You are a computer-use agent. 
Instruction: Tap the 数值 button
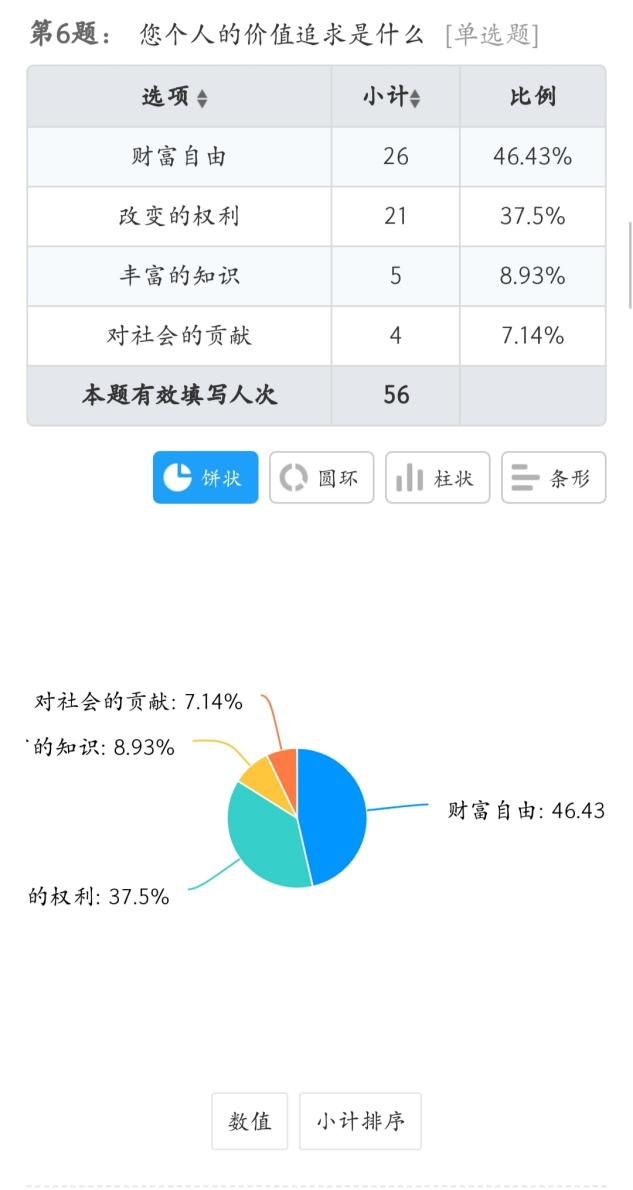click(x=249, y=1121)
